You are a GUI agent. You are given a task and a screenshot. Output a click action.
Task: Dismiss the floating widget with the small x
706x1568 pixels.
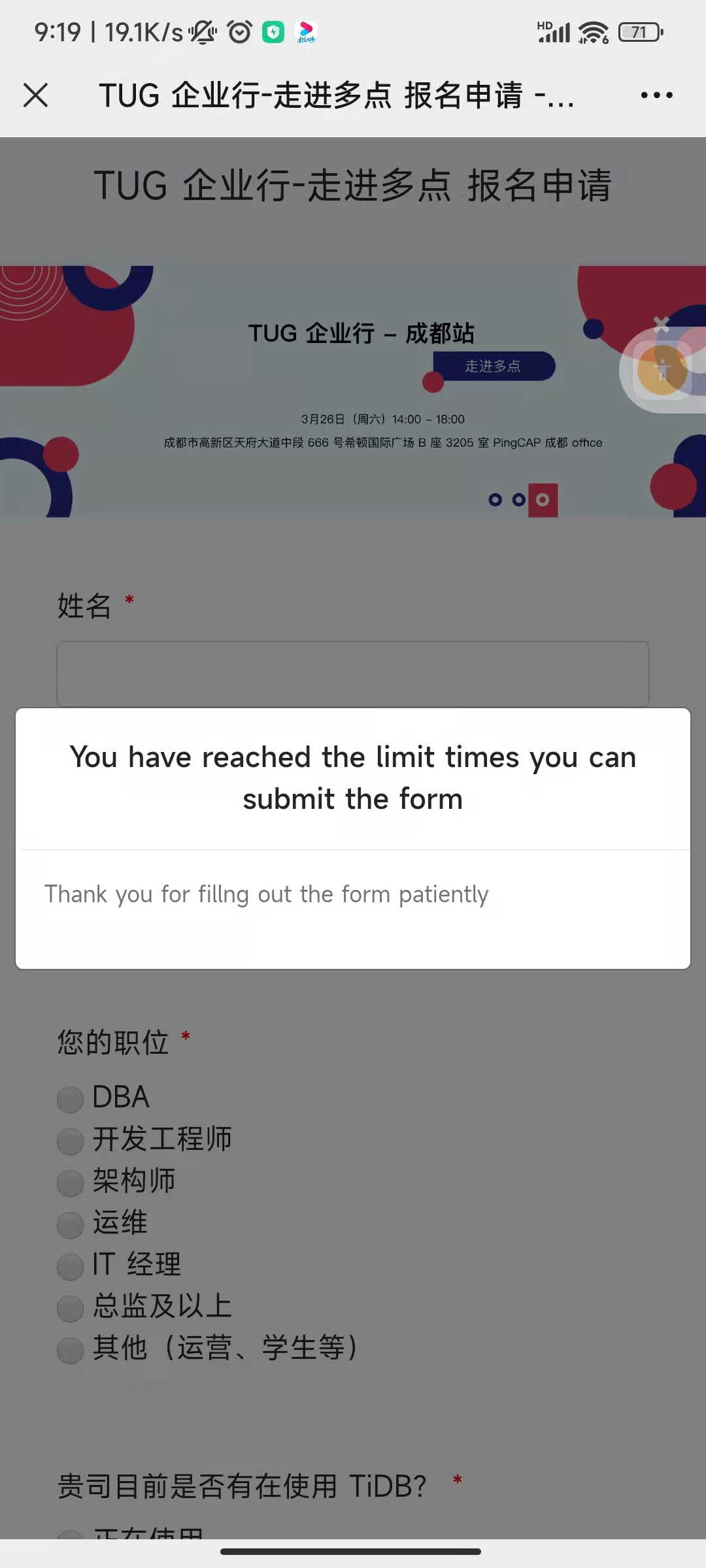(662, 324)
